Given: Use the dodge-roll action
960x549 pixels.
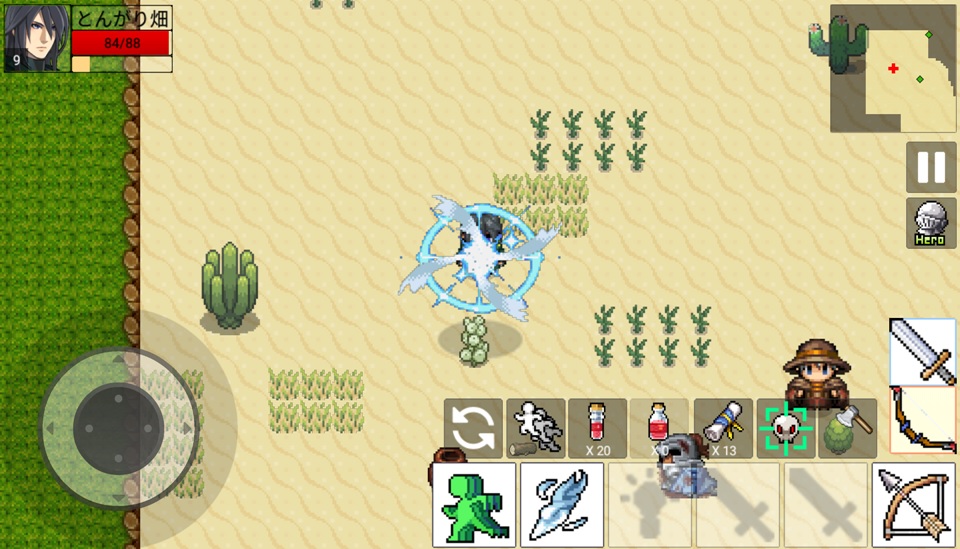Looking at the screenshot, I should pyautogui.click(x=536, y=429).
